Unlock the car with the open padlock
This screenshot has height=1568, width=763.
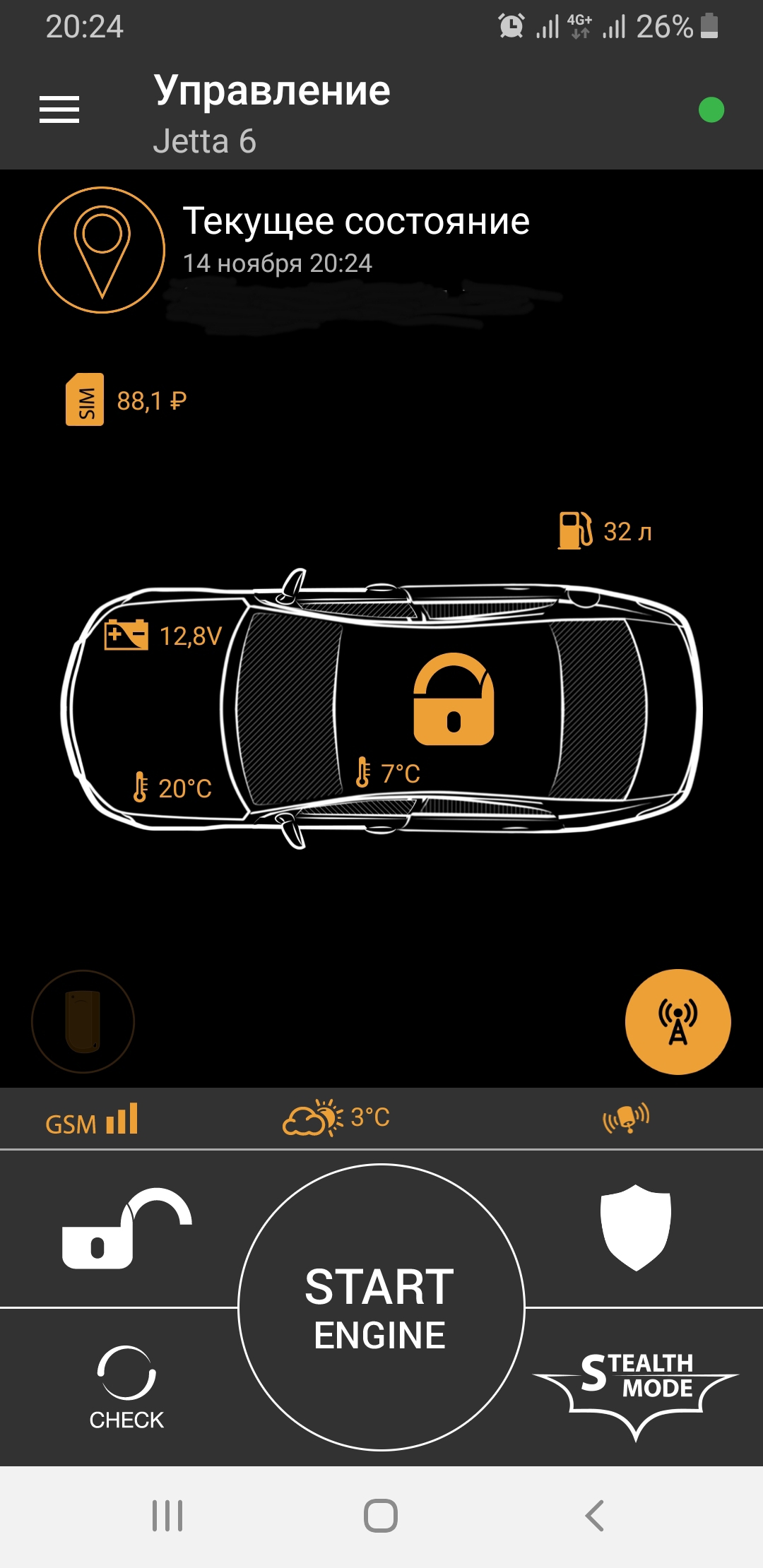tap(127, 1229)
